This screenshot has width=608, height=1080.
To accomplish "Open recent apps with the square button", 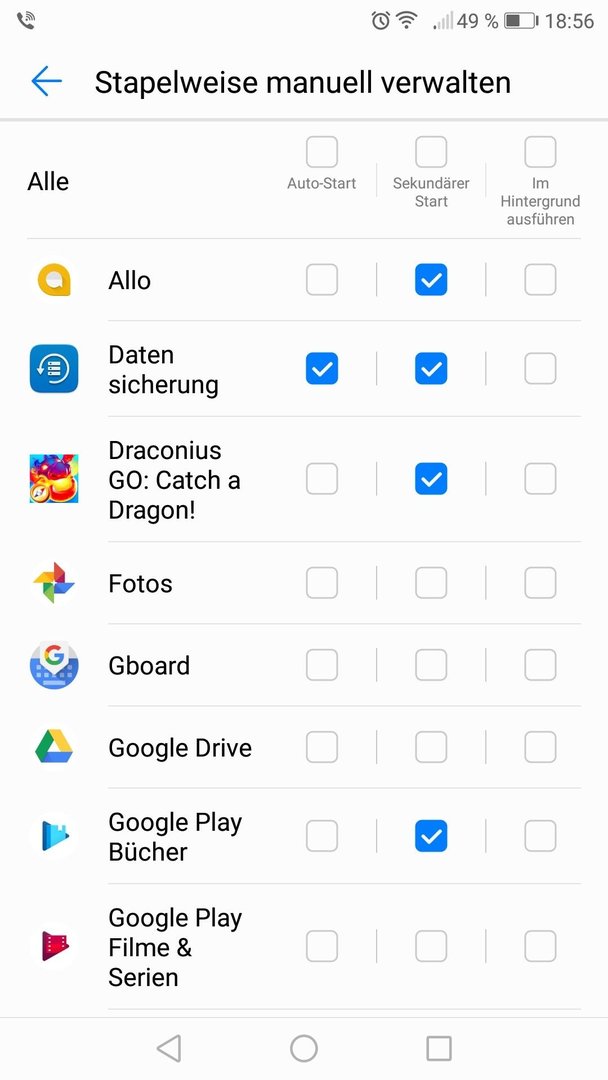I will [439, 1048].
